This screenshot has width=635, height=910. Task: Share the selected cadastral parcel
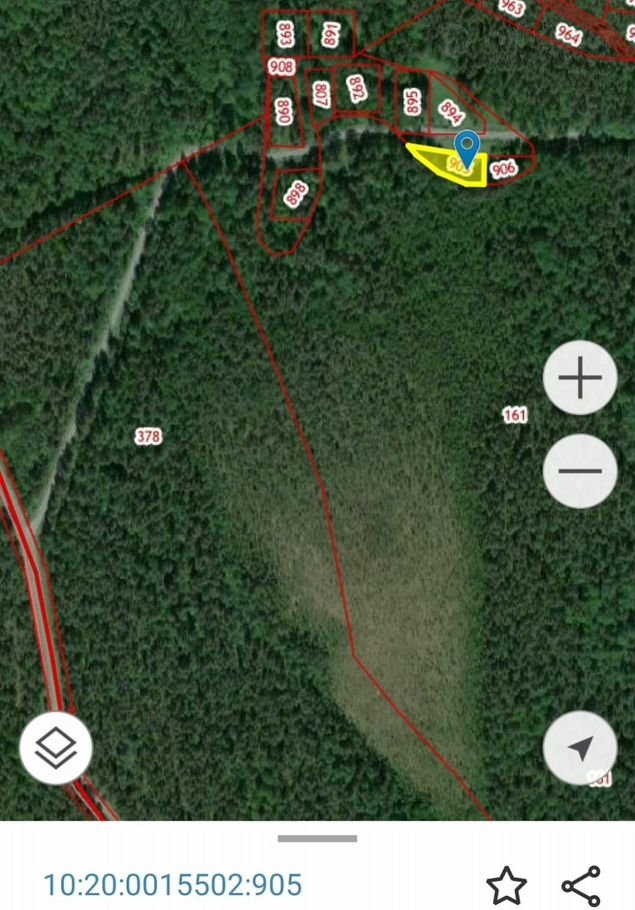[x=581, y=885]
